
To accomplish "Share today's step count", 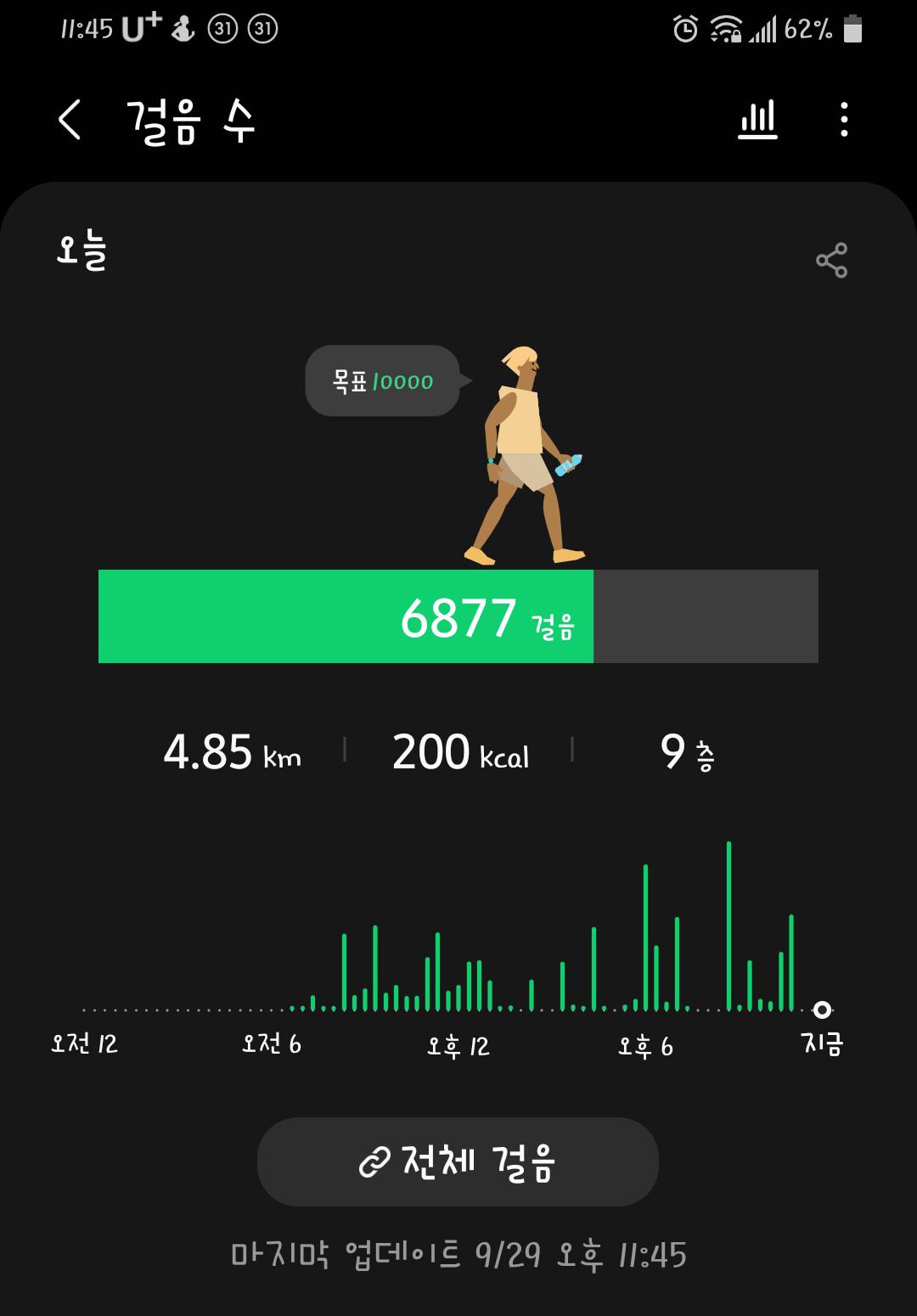I will coord(831,260).
